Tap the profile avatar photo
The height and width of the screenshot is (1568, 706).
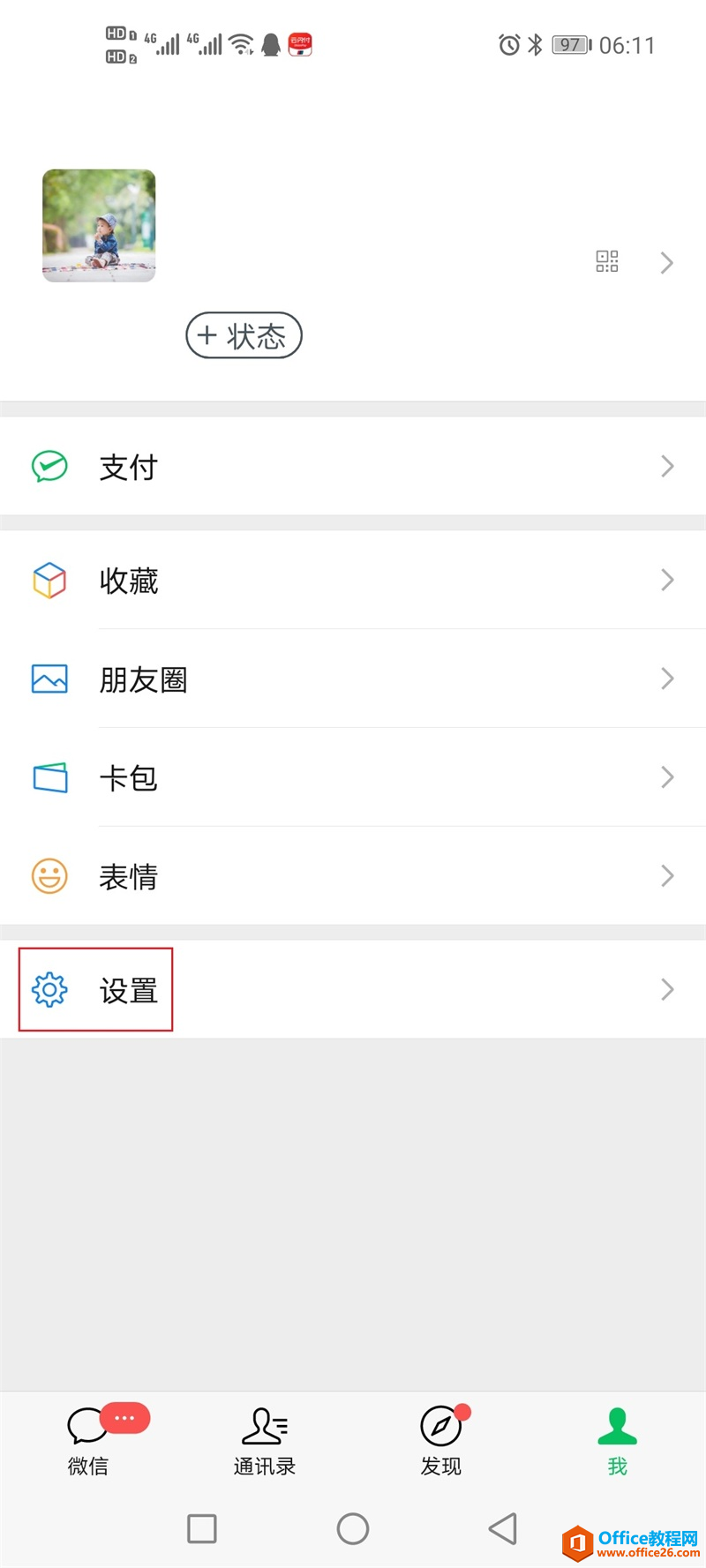click(x=99, y=226)
